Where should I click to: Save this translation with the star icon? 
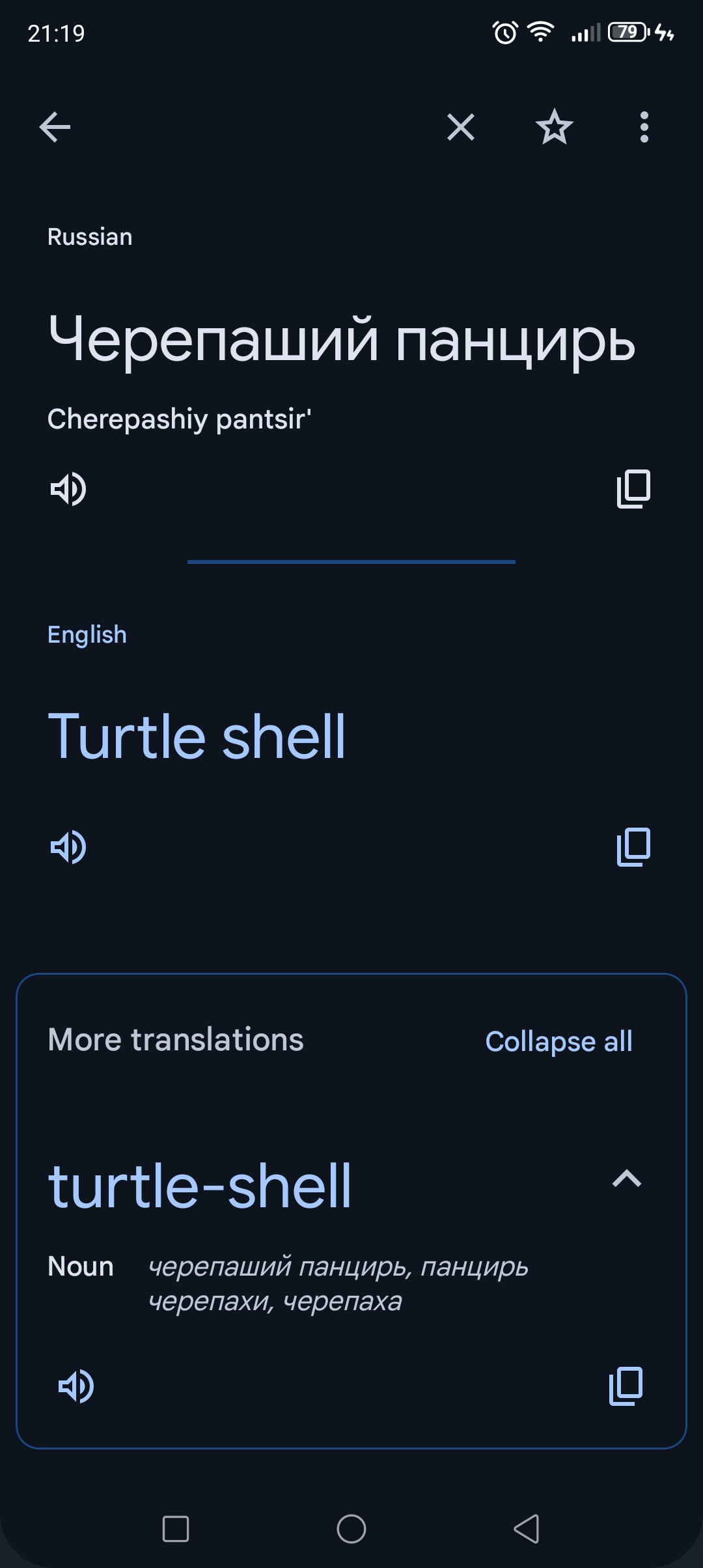coord(554,126)
